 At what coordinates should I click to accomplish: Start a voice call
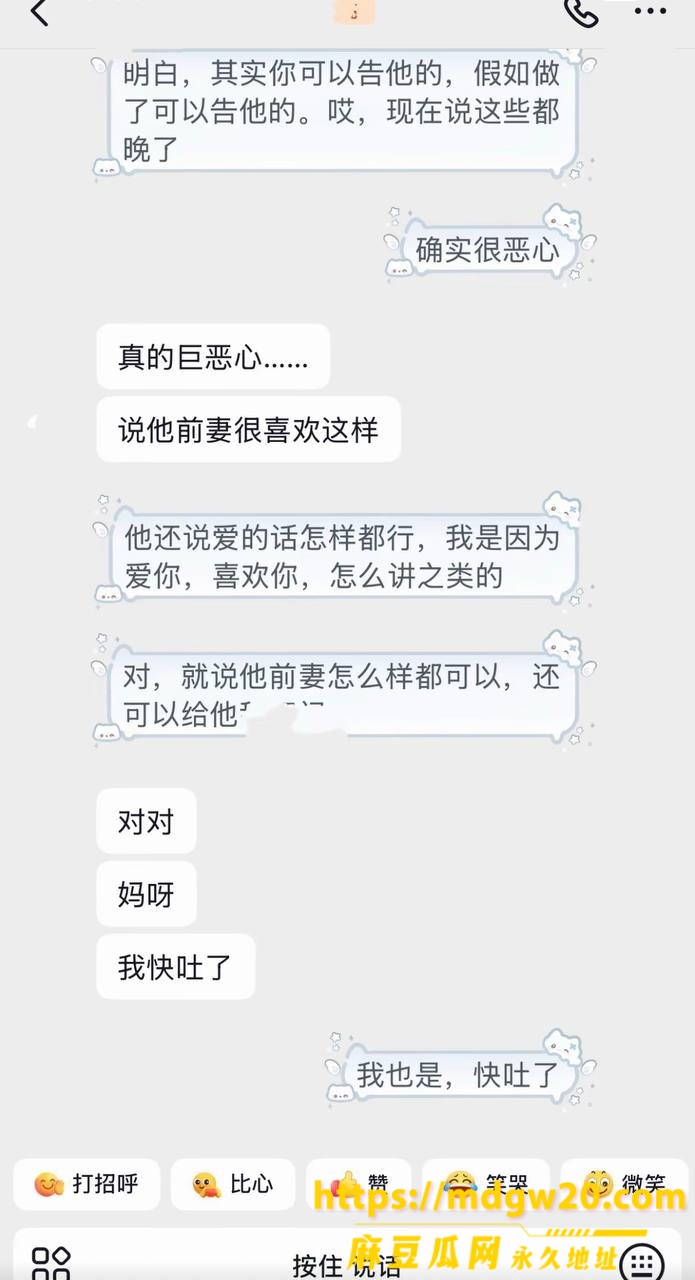[581, 12]
